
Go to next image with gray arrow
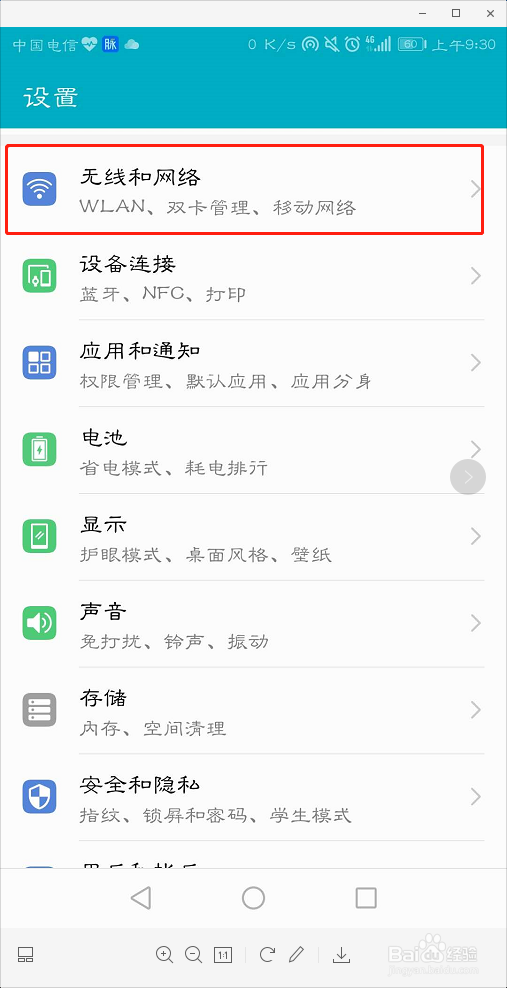pos(468,477)
